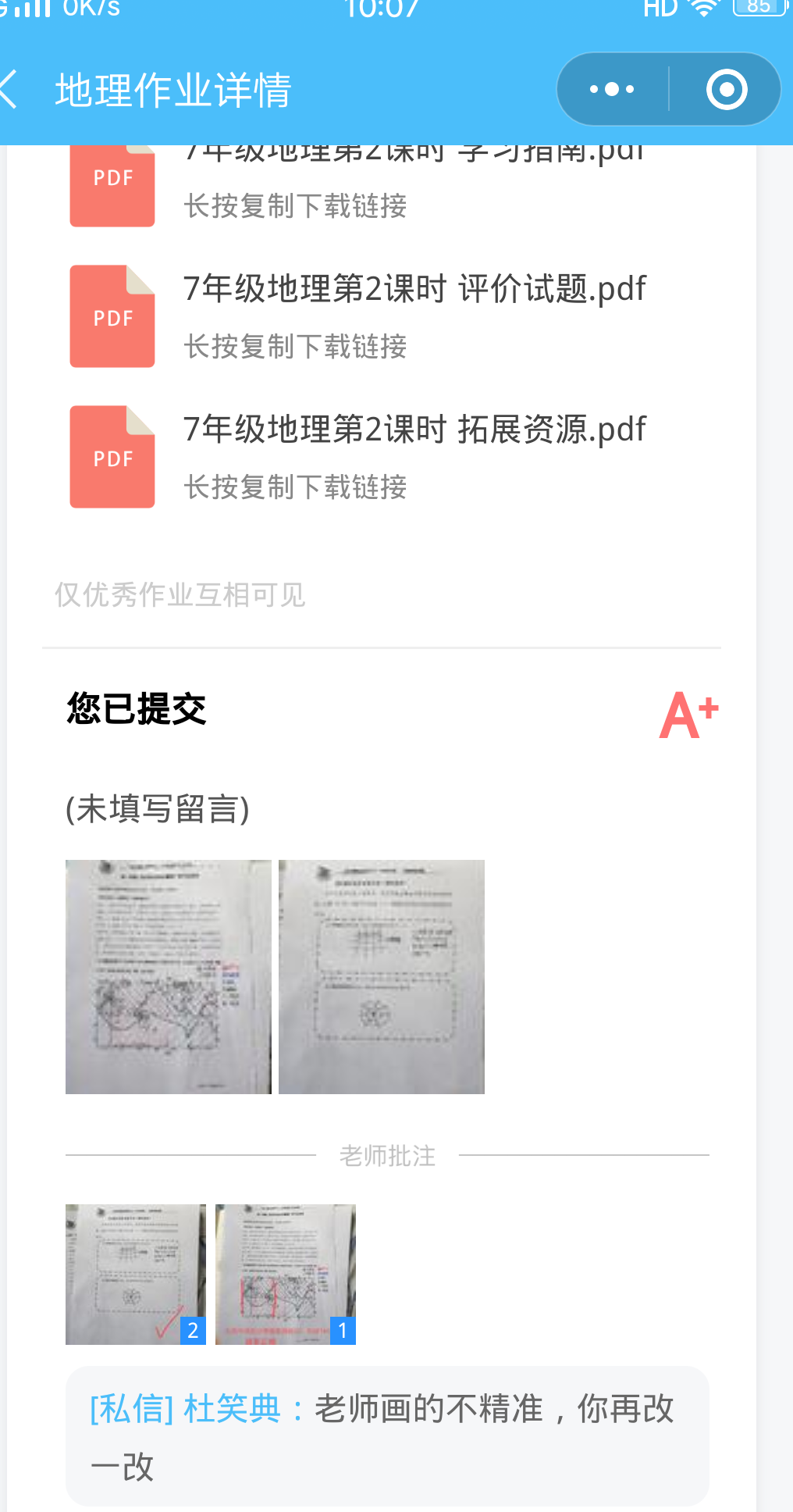View second submitted homework photo
This screenshot has width=793, height=1512.
point(382,976)
